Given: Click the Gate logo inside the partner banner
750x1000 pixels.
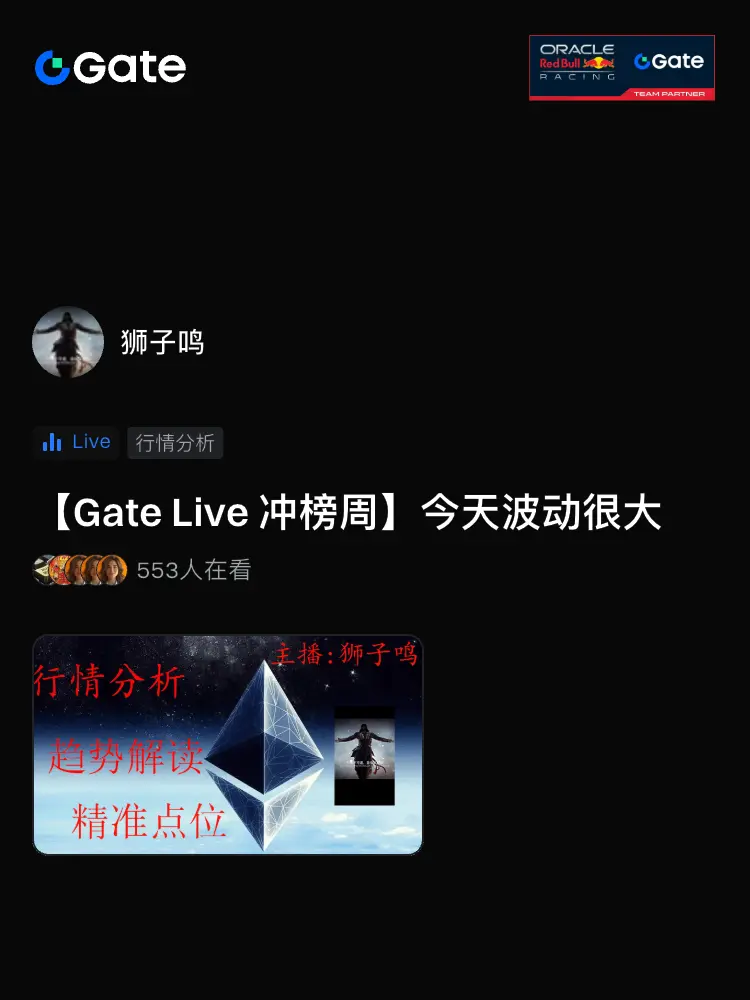Looking at the screenshot, I should tap(670, 61).
